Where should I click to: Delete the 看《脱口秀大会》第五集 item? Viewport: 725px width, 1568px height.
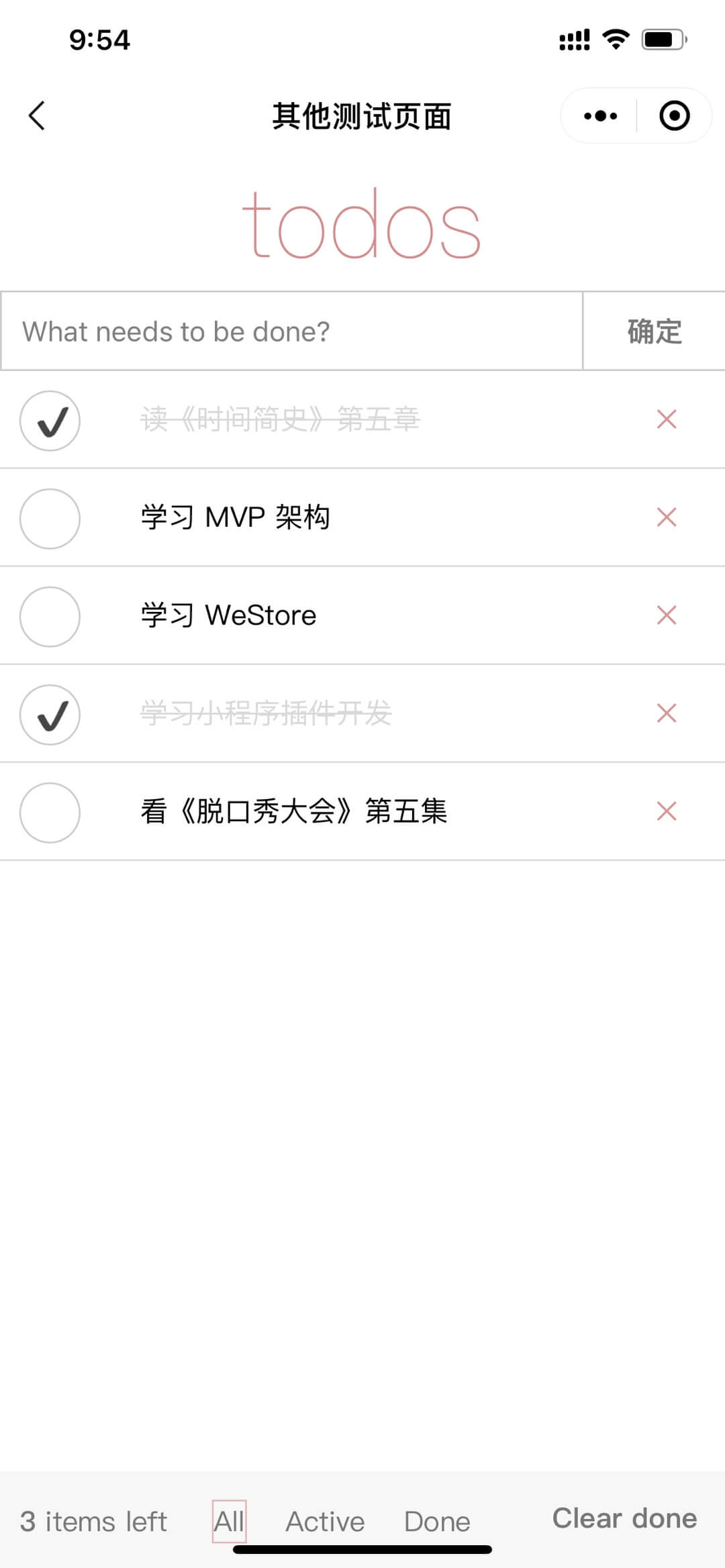click(x=666, y=811)
